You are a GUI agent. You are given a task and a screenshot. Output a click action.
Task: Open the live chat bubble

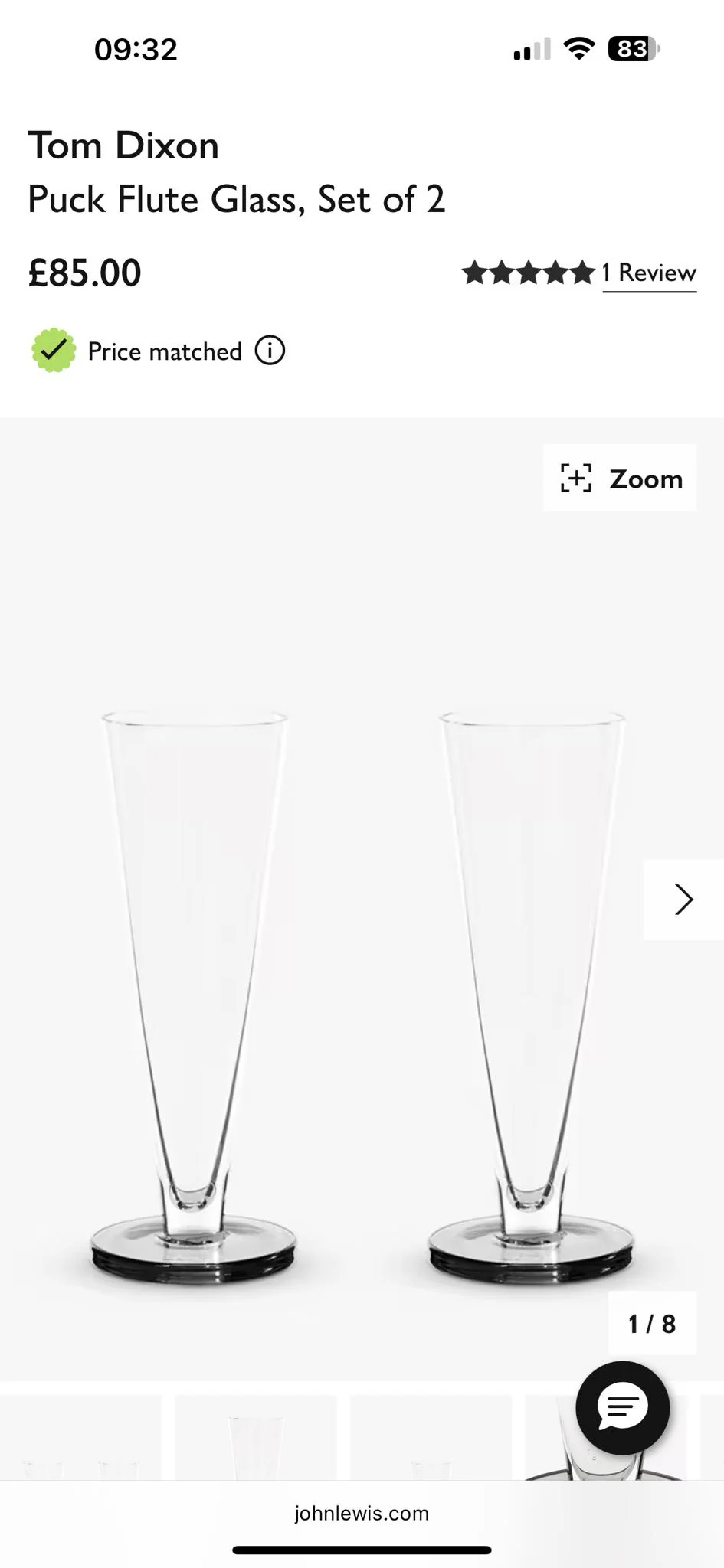pos(623,1407)
